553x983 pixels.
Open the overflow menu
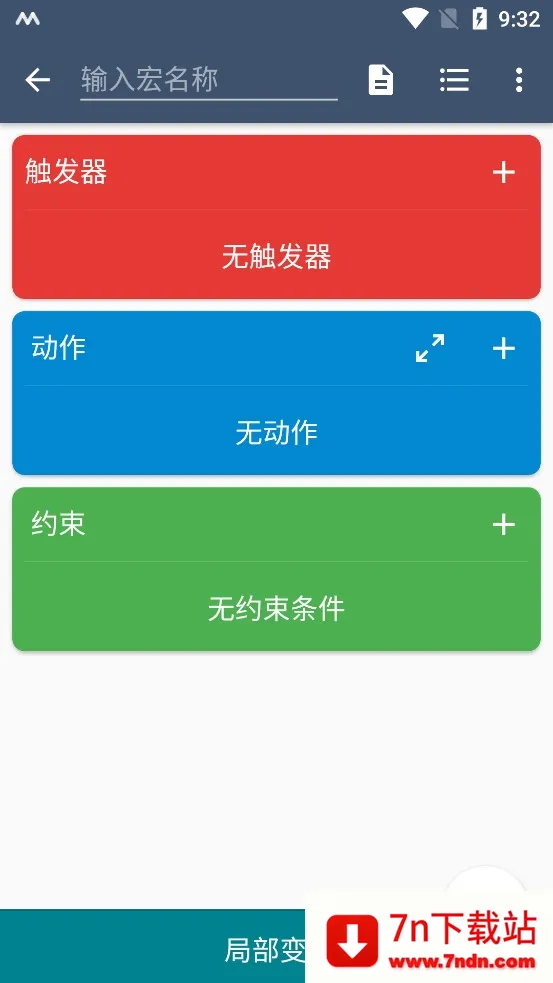(x=519, y=80)
